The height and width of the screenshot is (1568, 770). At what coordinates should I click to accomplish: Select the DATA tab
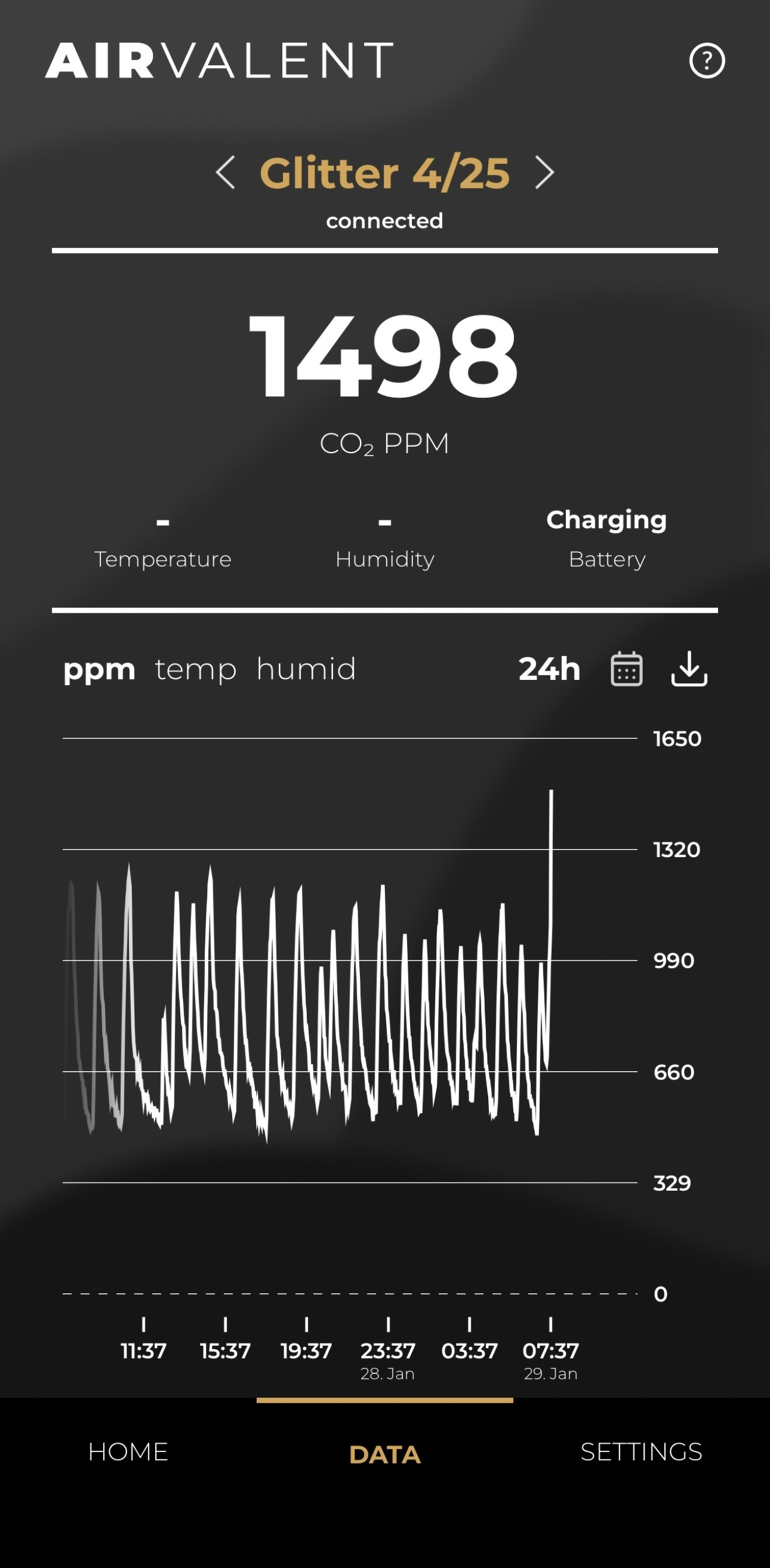coord(384,1454)
